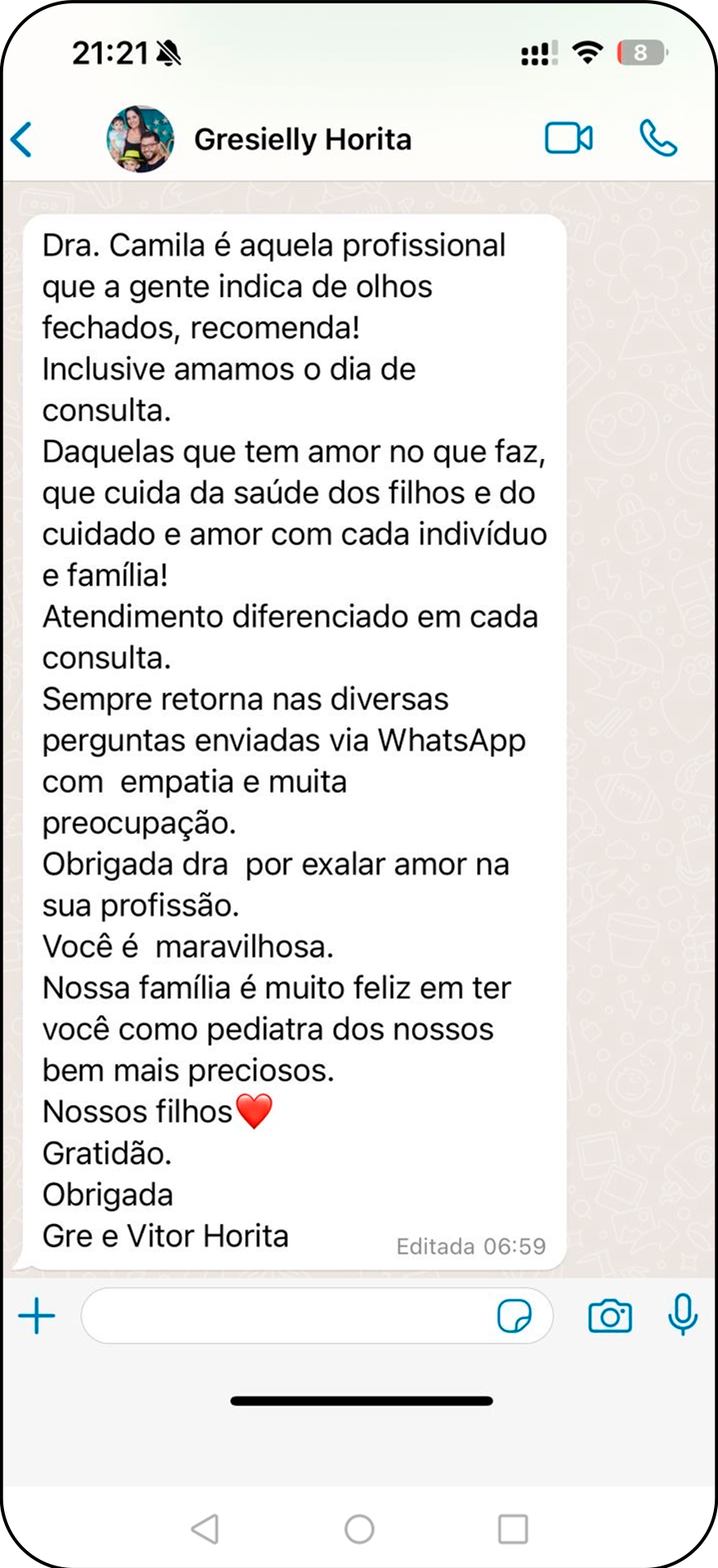Viewport: 718px width, 1568px height.
Task: Start a voice call with Gresielly Horita
Action: click(658, 138)
